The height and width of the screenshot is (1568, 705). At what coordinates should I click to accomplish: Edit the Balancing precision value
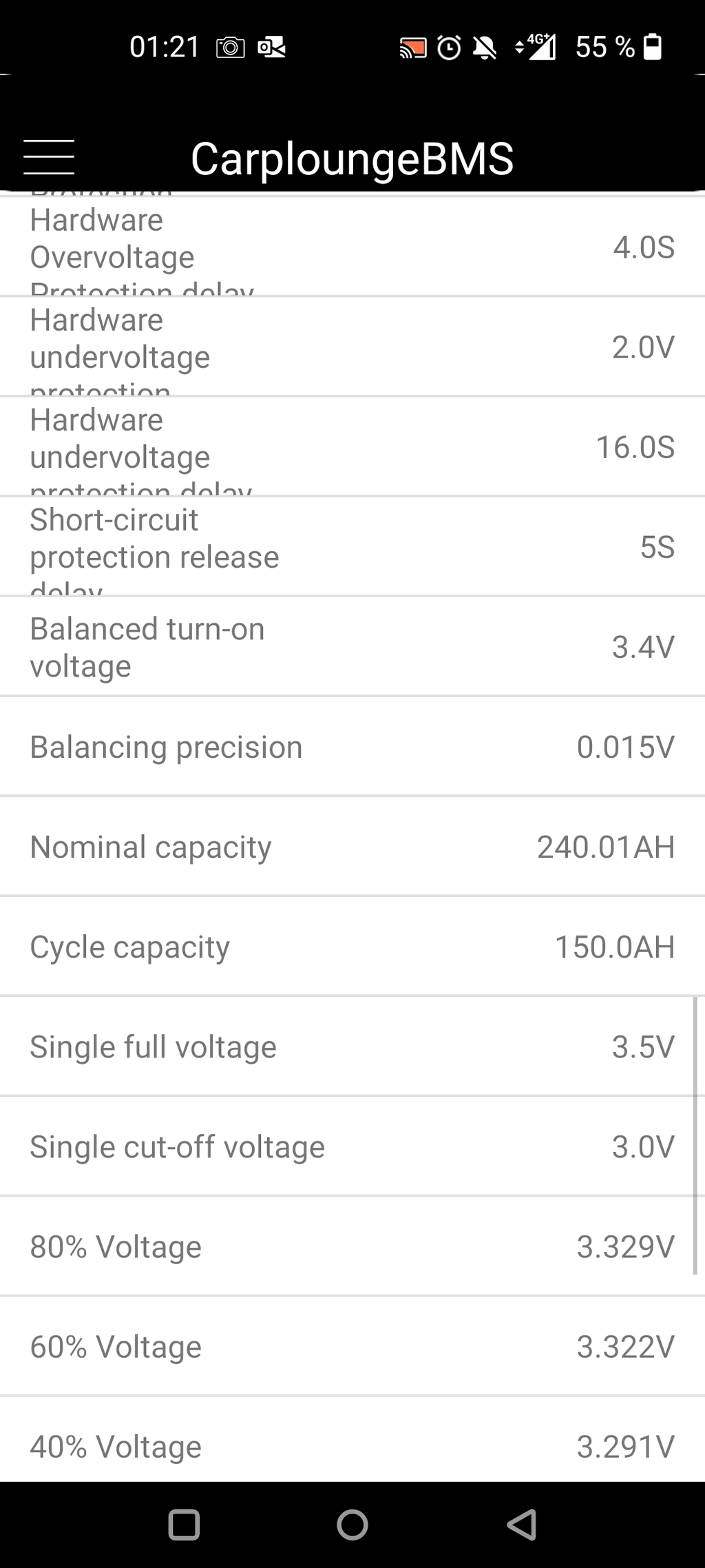pos(352,747)
